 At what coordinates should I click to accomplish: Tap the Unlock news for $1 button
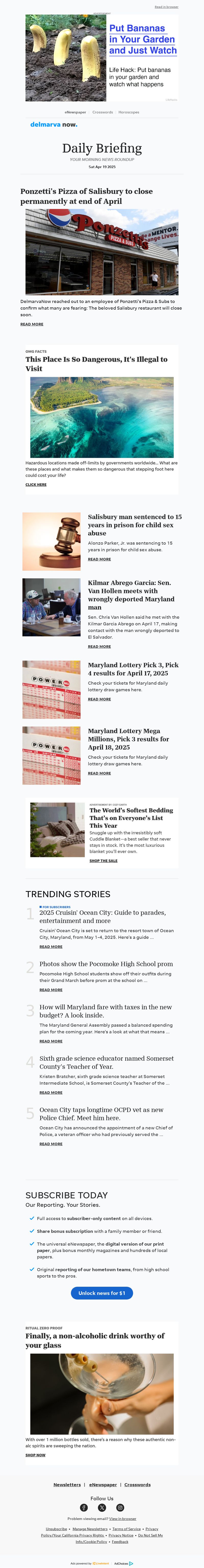coord(102,1293)
